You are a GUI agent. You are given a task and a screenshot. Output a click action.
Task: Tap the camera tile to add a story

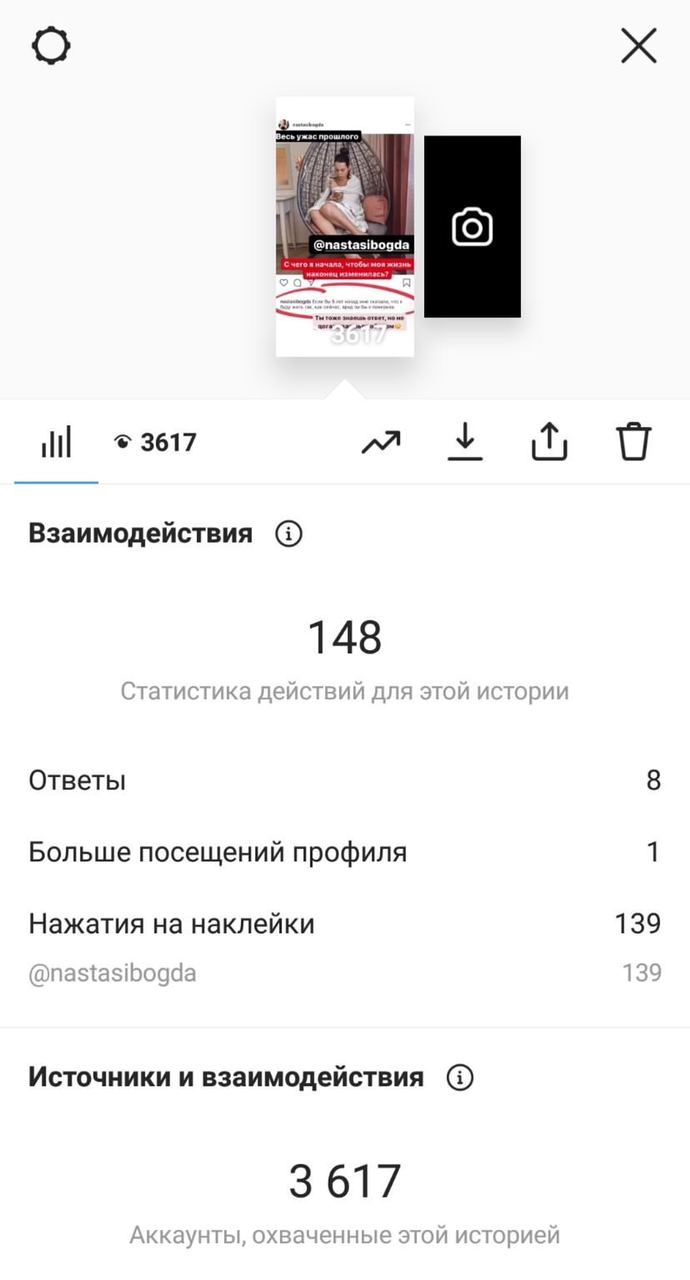point(472,227)
